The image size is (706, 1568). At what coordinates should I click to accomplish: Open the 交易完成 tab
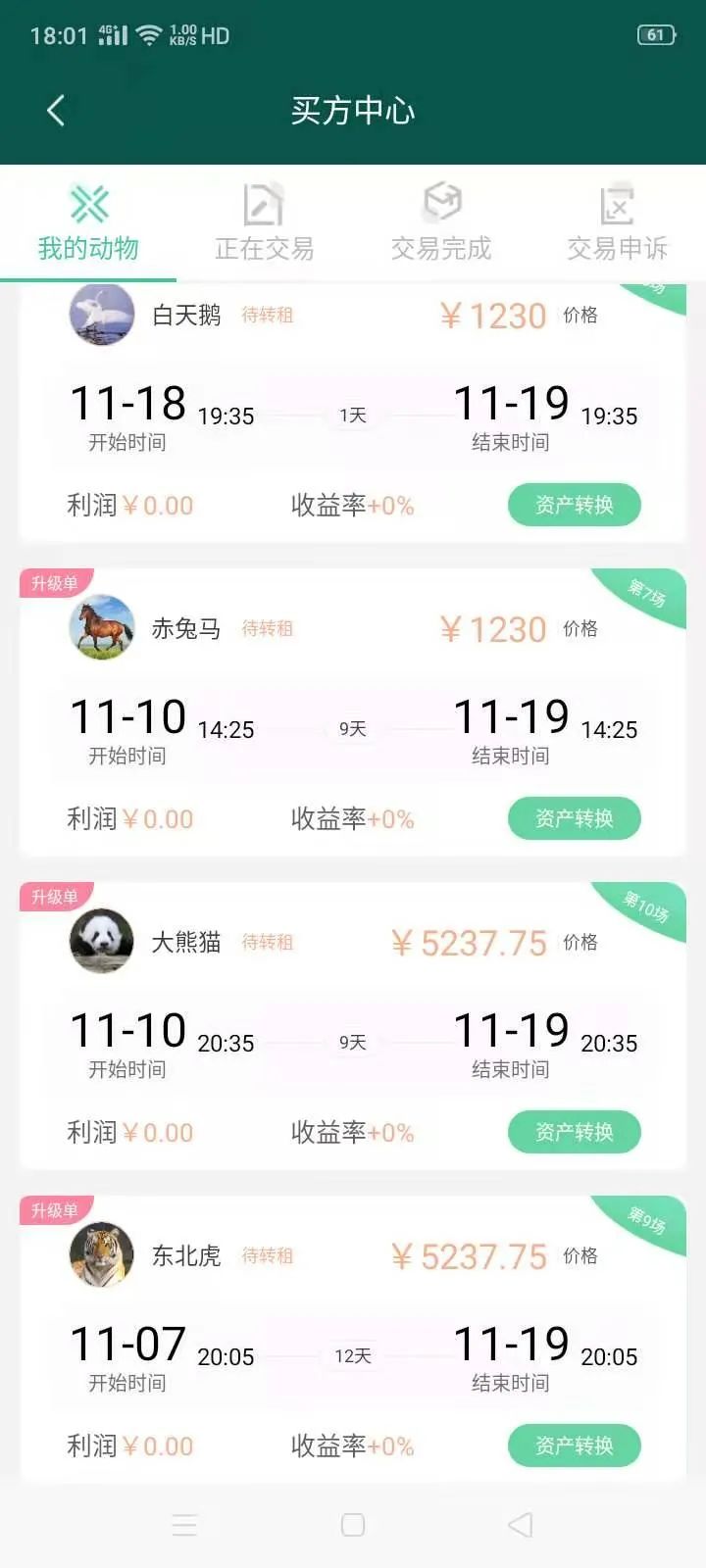[x=441, y=223]
